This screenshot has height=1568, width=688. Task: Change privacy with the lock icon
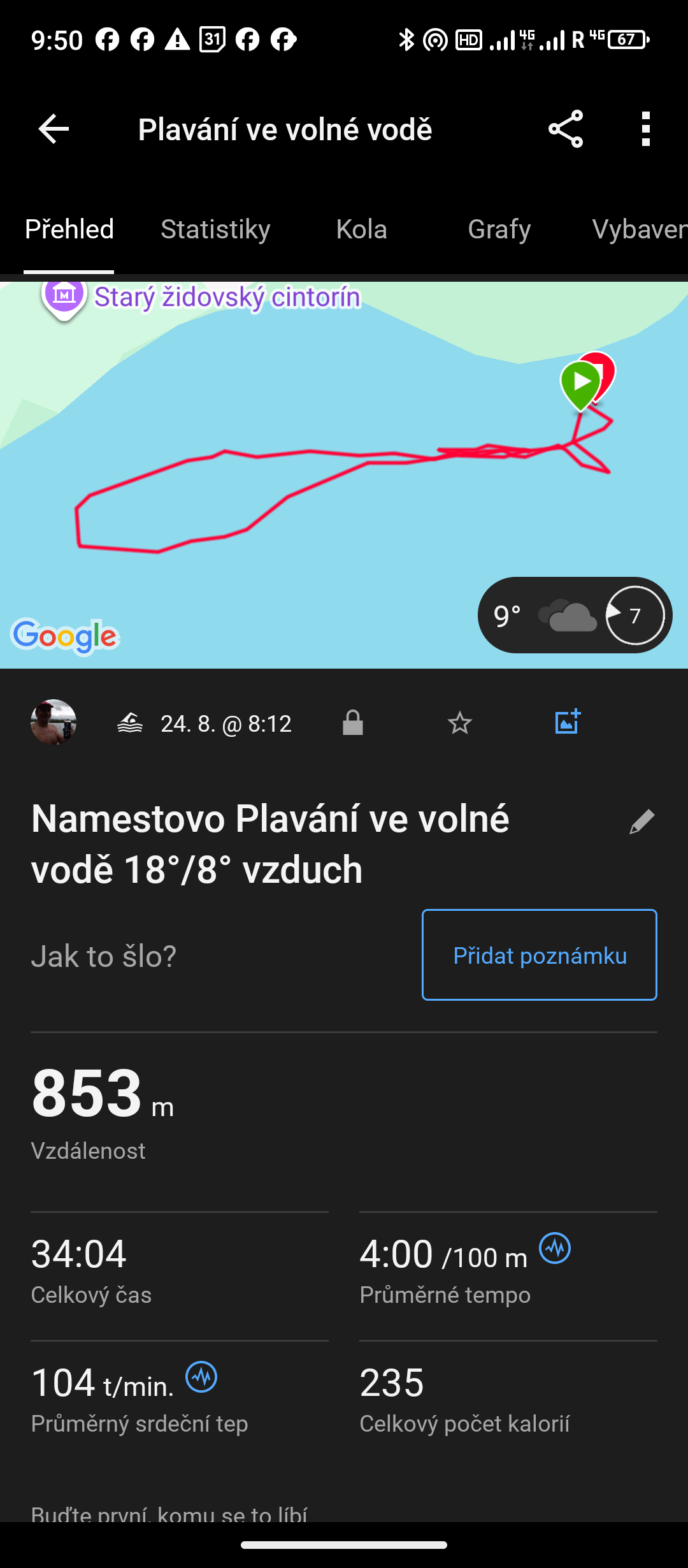(x=352, y=723)
